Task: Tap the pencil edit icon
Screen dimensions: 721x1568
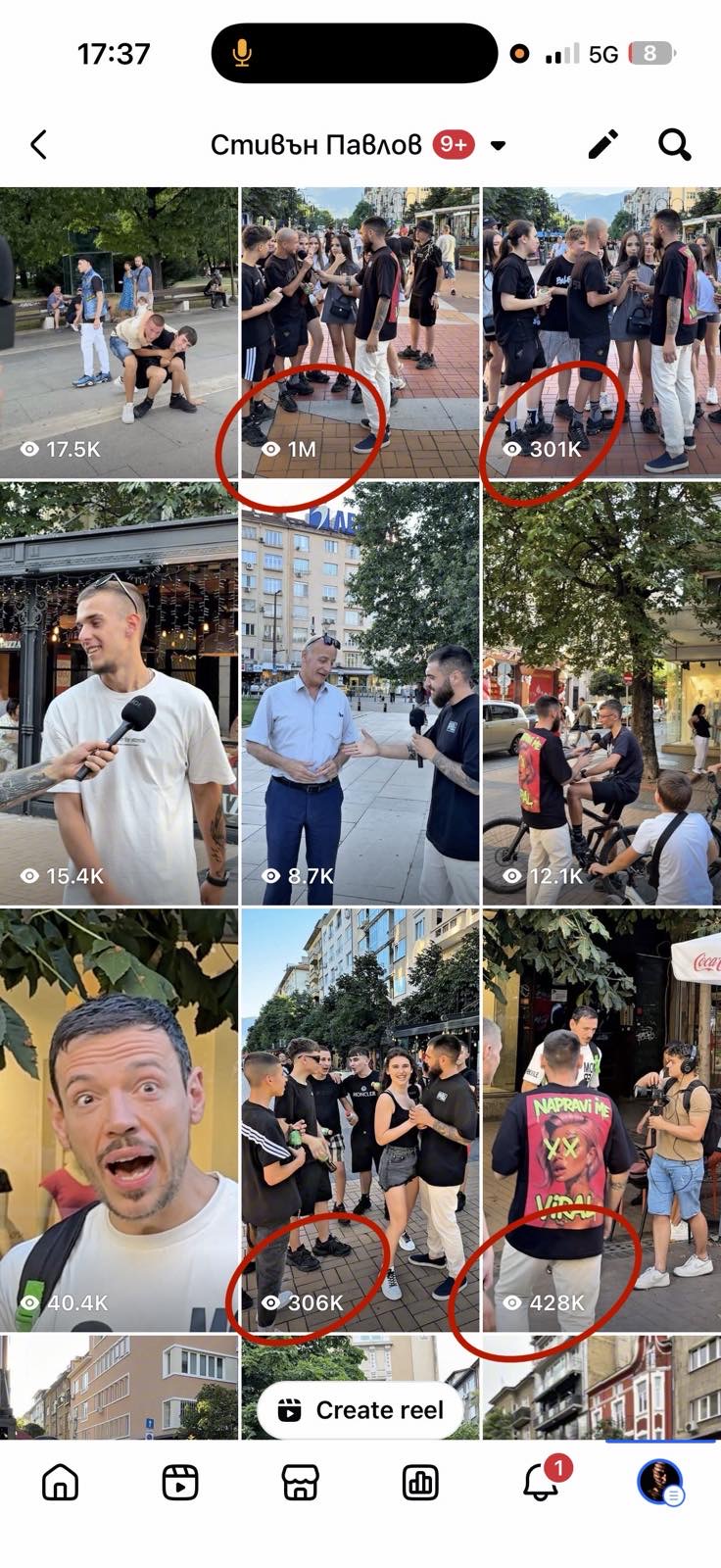Action: coord(602,145)
